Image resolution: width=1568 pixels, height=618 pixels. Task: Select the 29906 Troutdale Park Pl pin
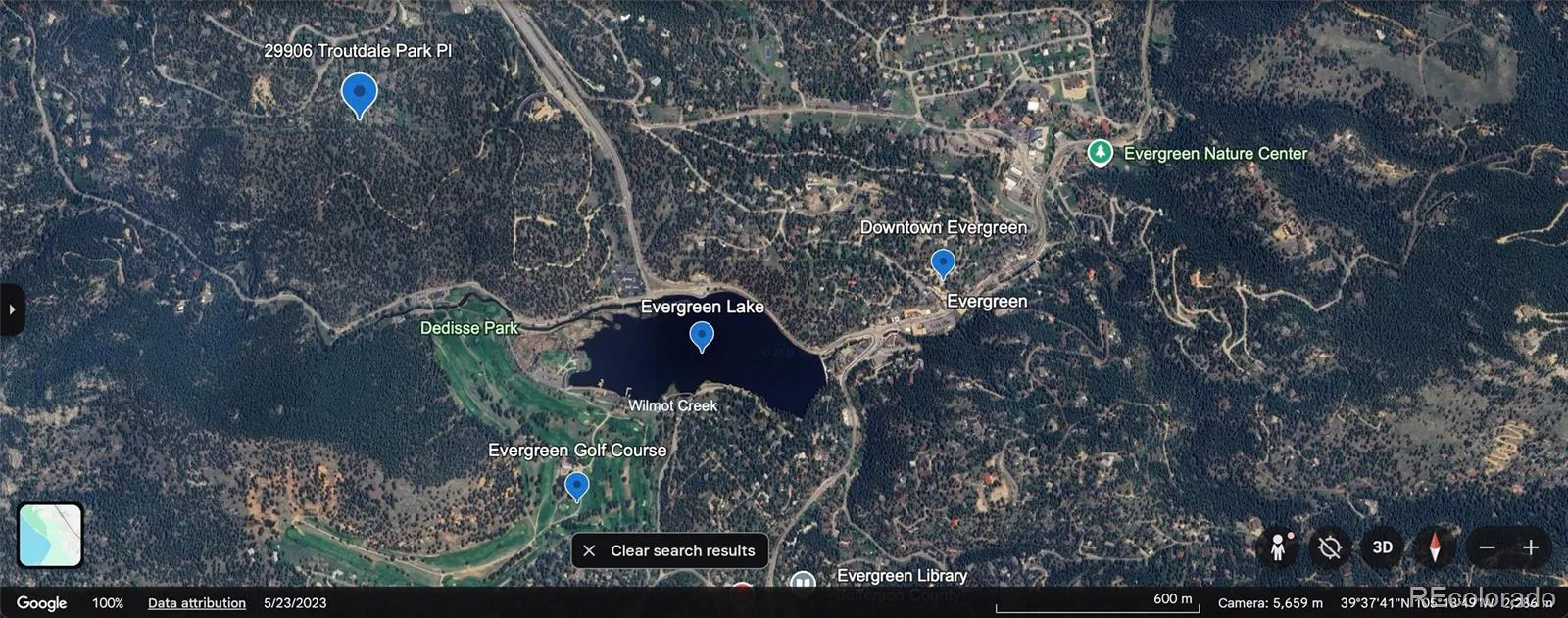360,94
